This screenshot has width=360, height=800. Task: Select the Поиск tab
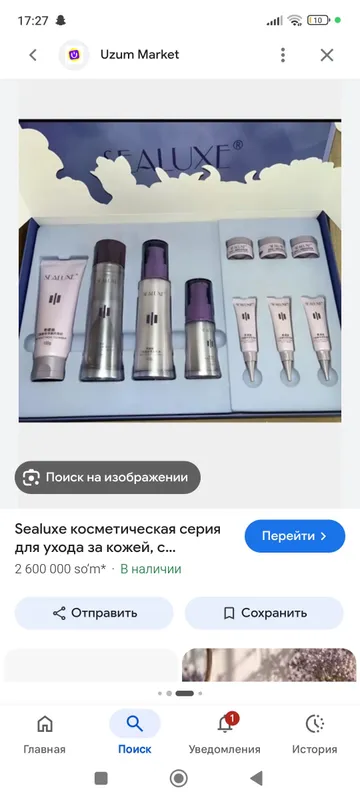[135, 734]
